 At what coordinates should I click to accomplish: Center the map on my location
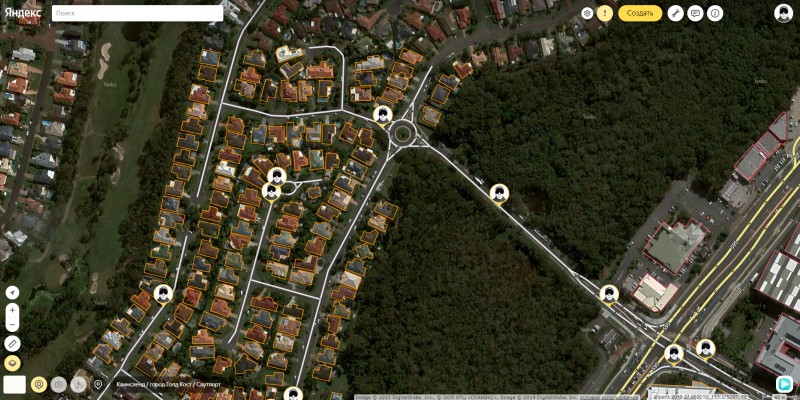12,293
